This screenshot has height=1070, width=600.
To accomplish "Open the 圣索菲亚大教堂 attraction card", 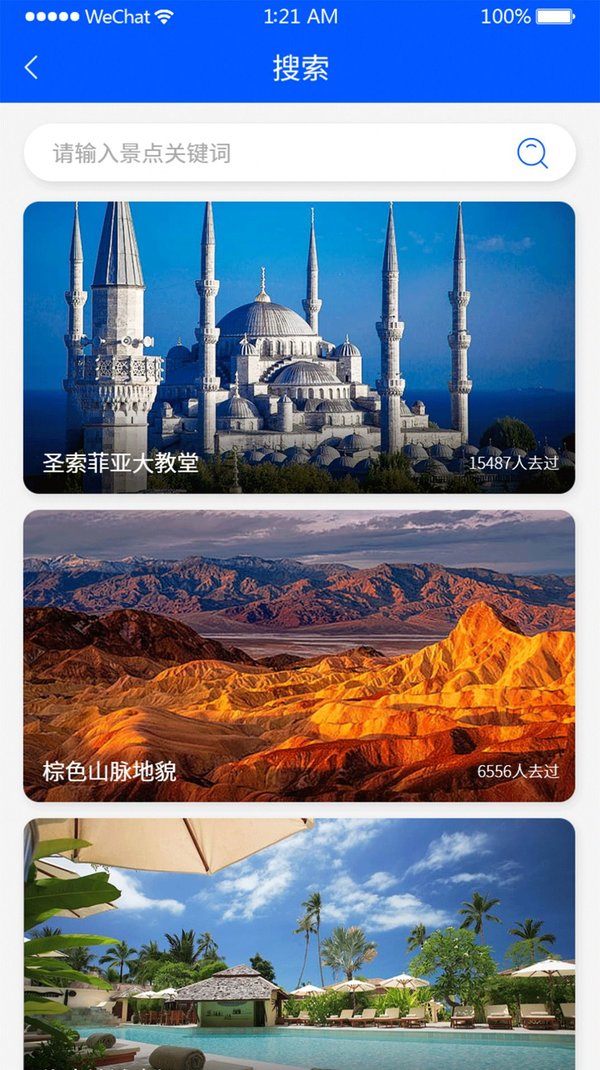I will (299, 347).
